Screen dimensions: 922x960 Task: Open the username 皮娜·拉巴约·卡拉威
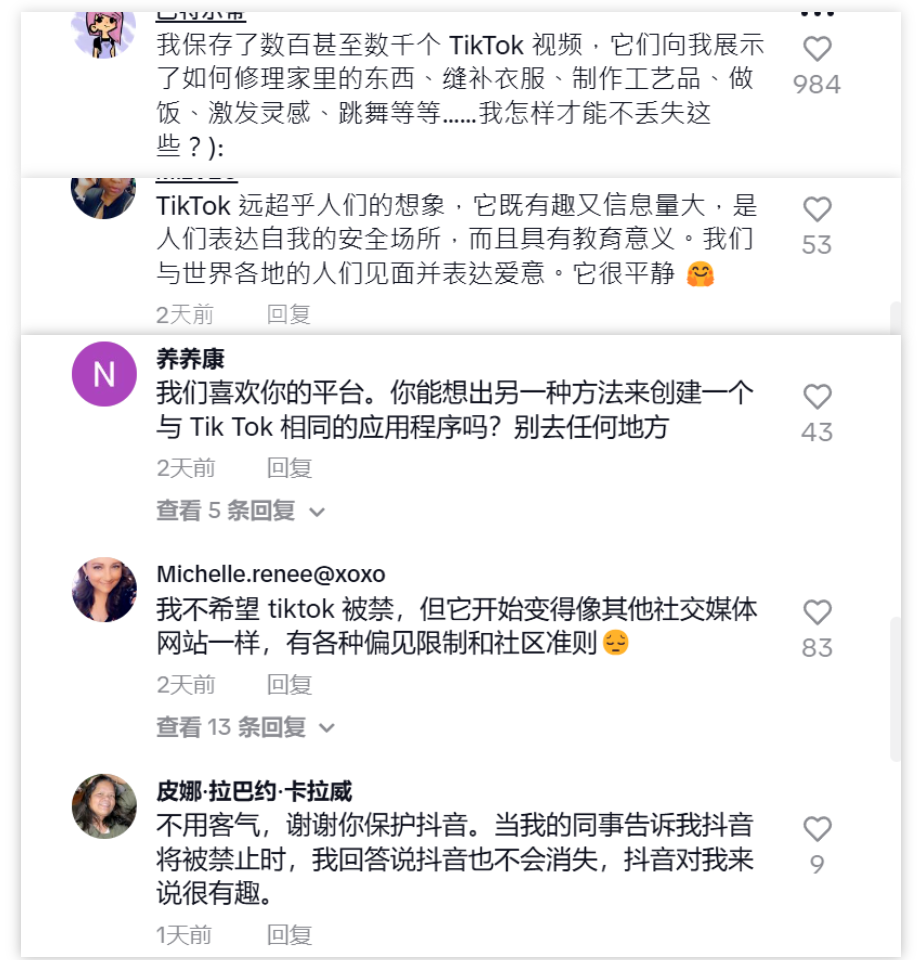coord(254,791)
